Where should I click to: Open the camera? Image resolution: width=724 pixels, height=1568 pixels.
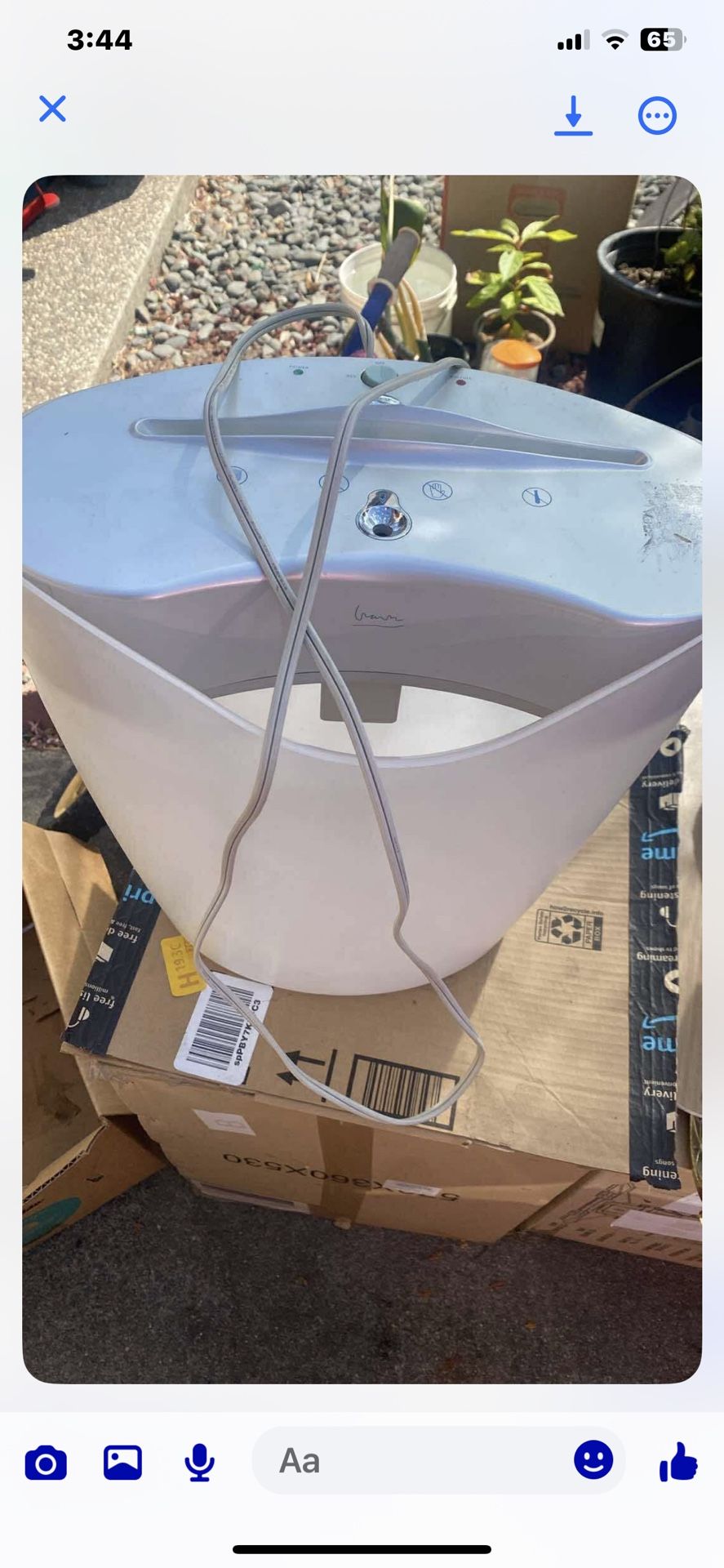pyautogui.click(x=46, y=1463)
